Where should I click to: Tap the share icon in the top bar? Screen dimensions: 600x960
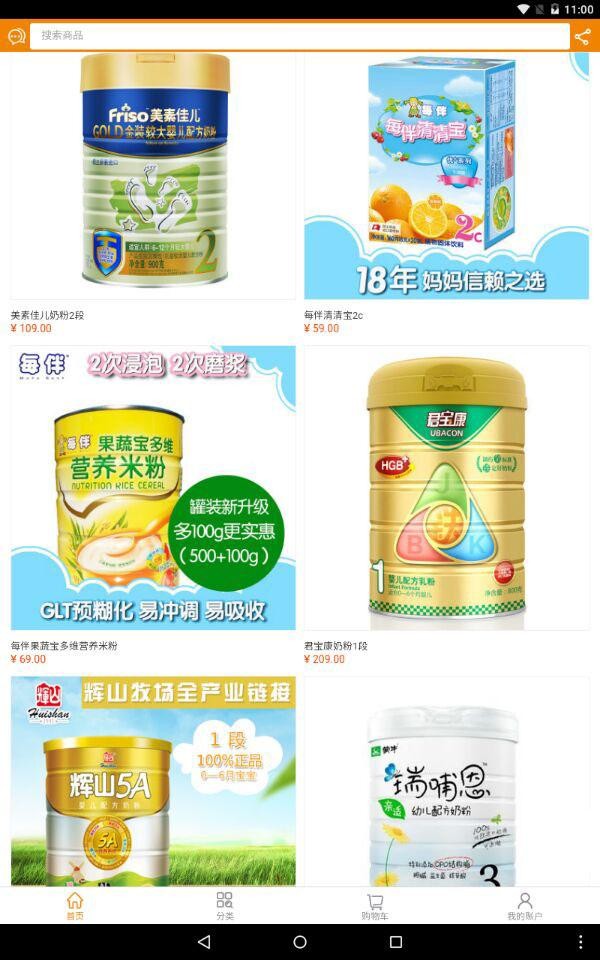pos(582,37)
